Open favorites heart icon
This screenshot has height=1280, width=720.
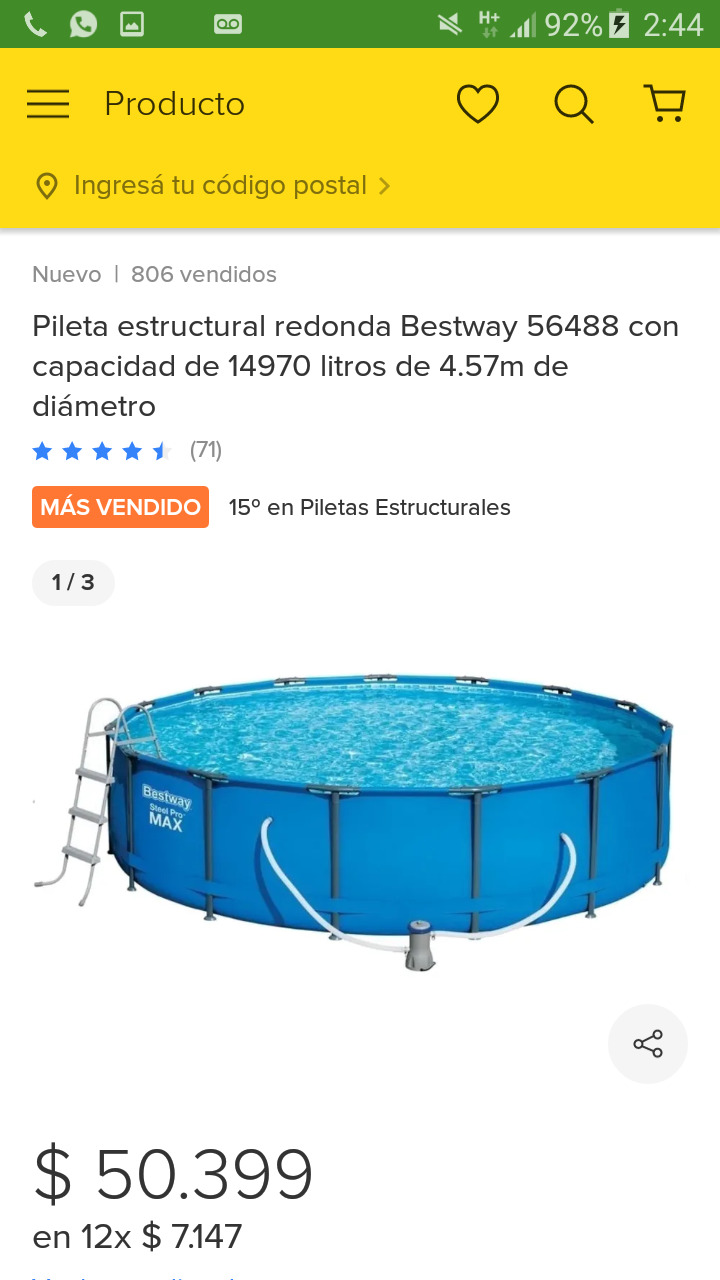[477, 104]
